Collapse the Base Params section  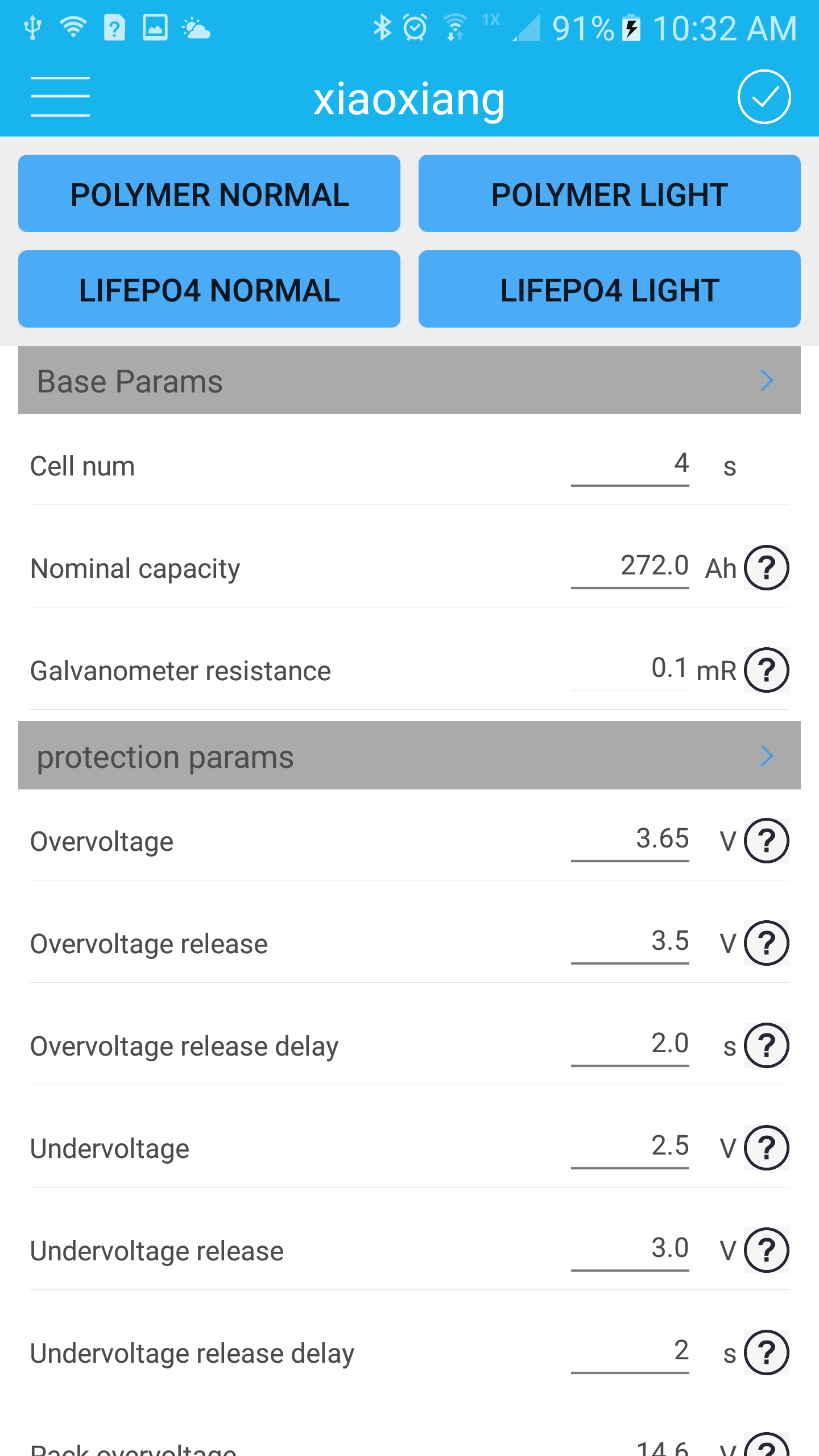766,380
